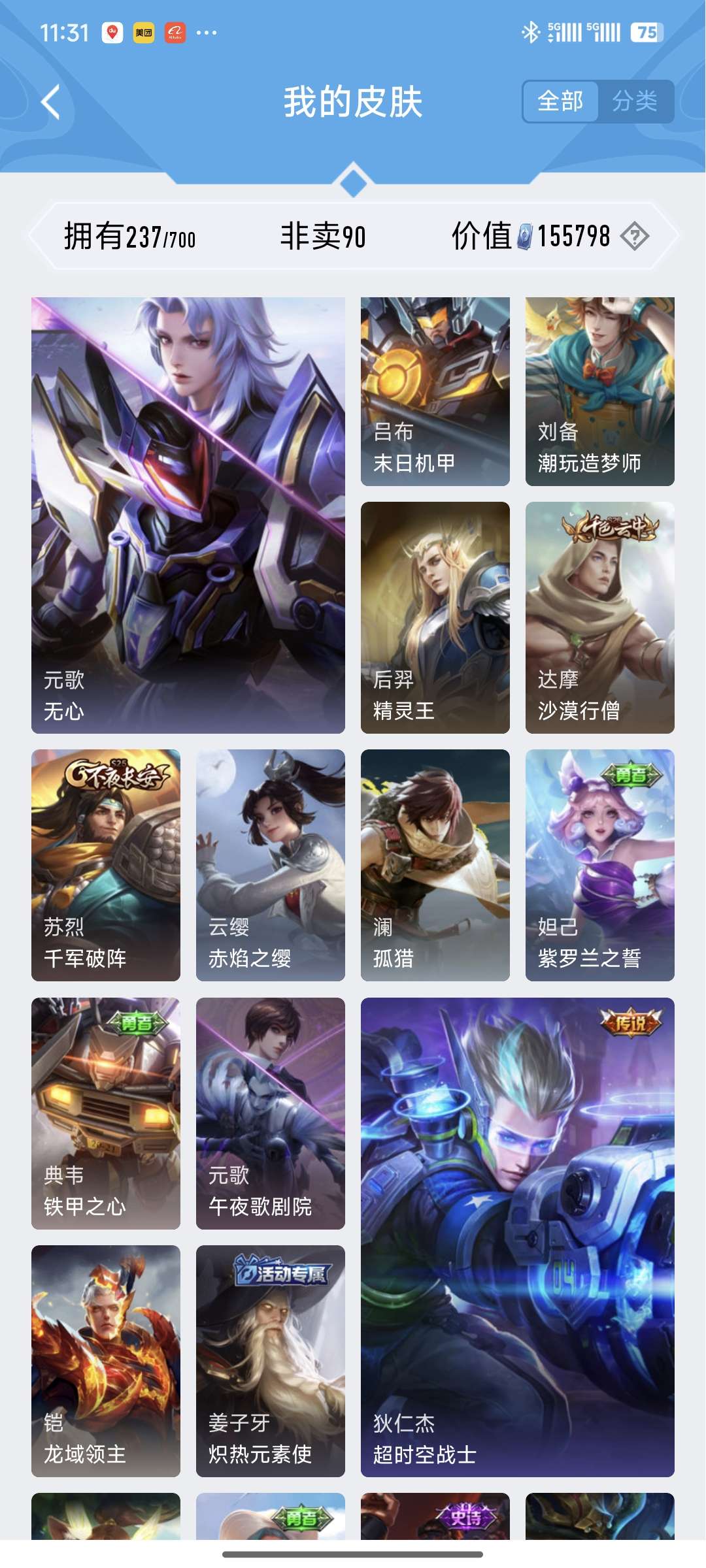The image size is (706, 1568).
Task: View the 刘备 潮玩造梦师 skin
Action: [x=599, y=391]
